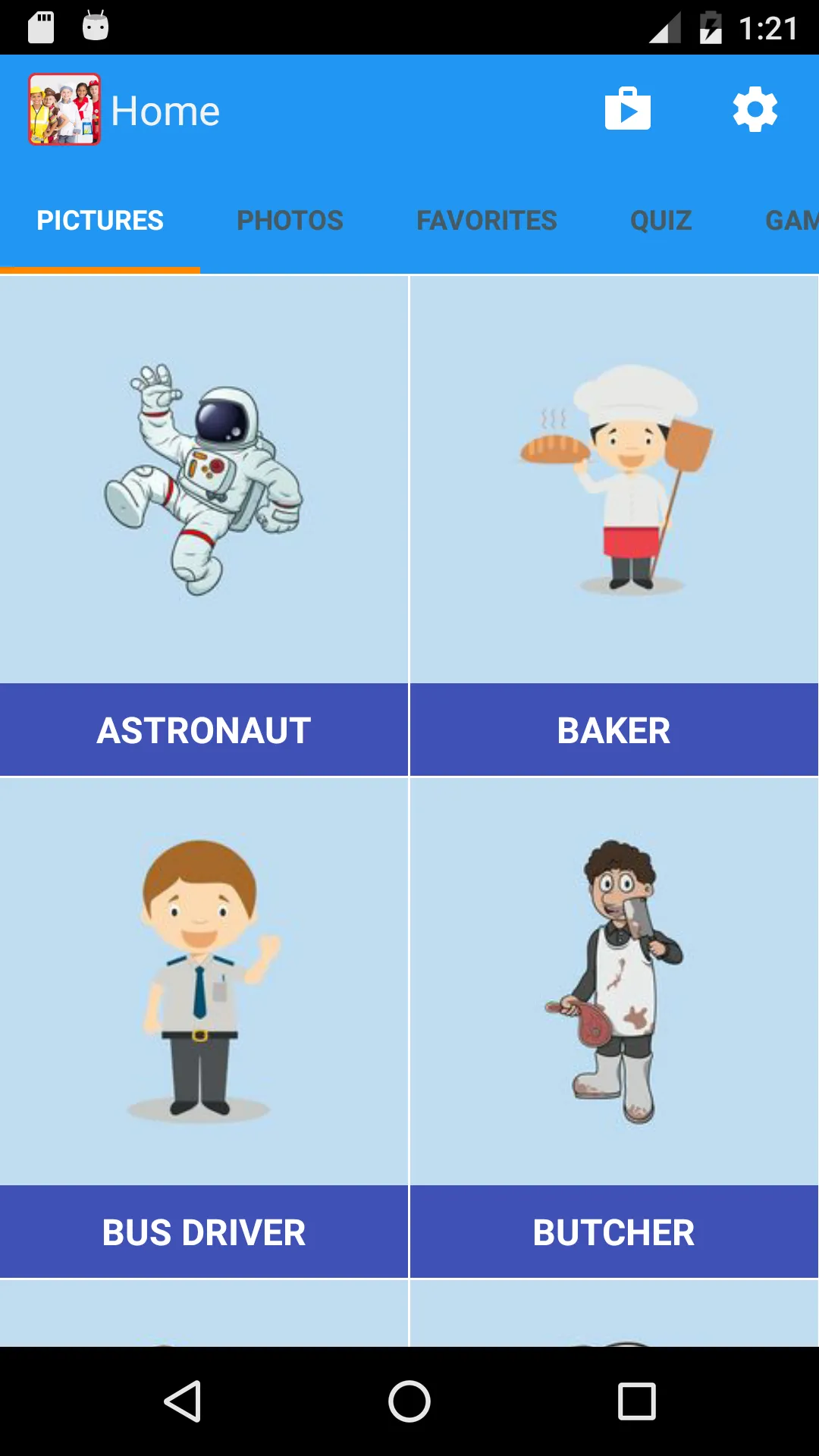This screenshot has width=819, height=1456.
Task: Open the Bus Driver picture card
Action: 204,1028
